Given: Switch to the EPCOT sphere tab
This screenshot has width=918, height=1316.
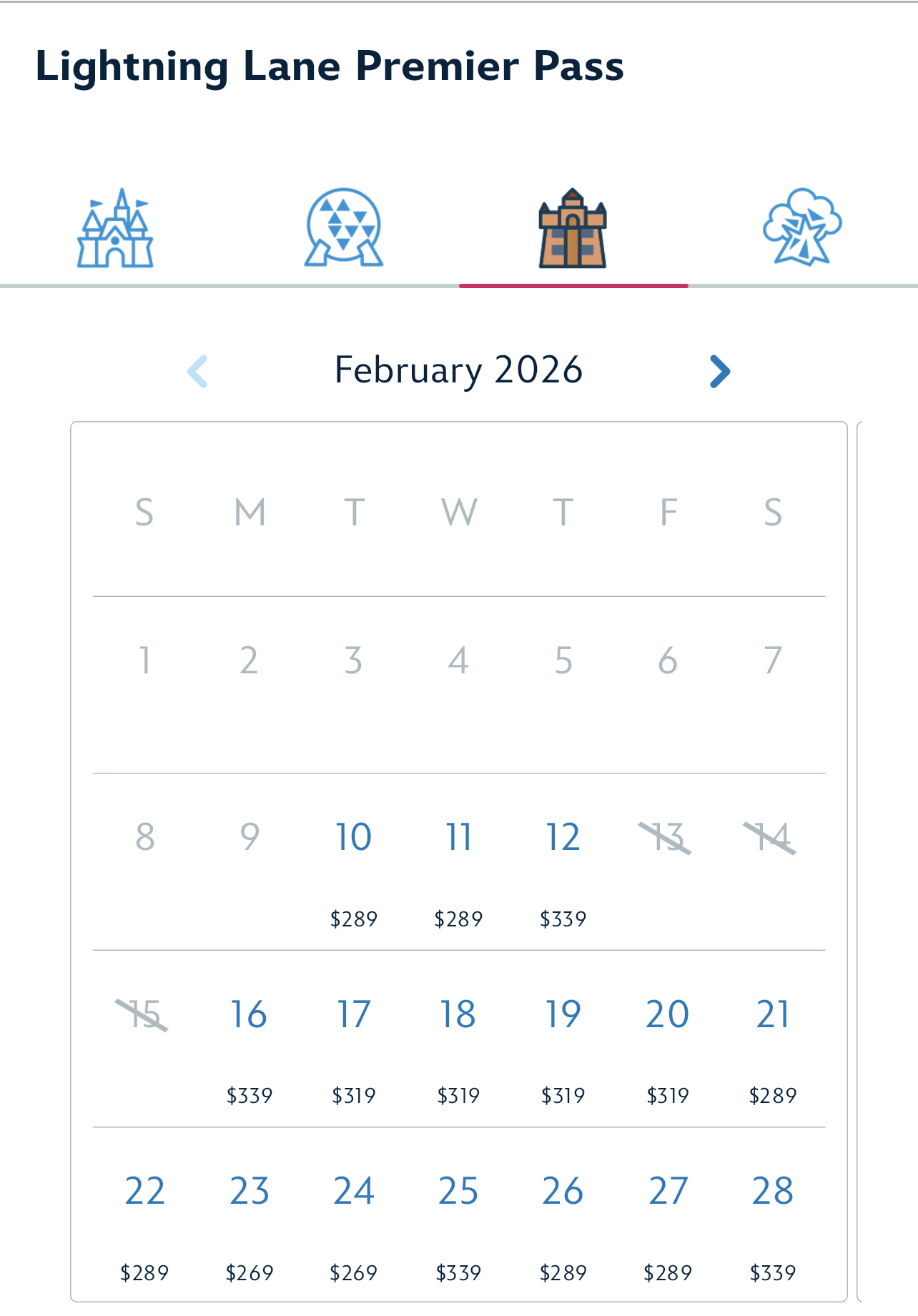Looking at the screenshot, I should click(x=344, y=229).
